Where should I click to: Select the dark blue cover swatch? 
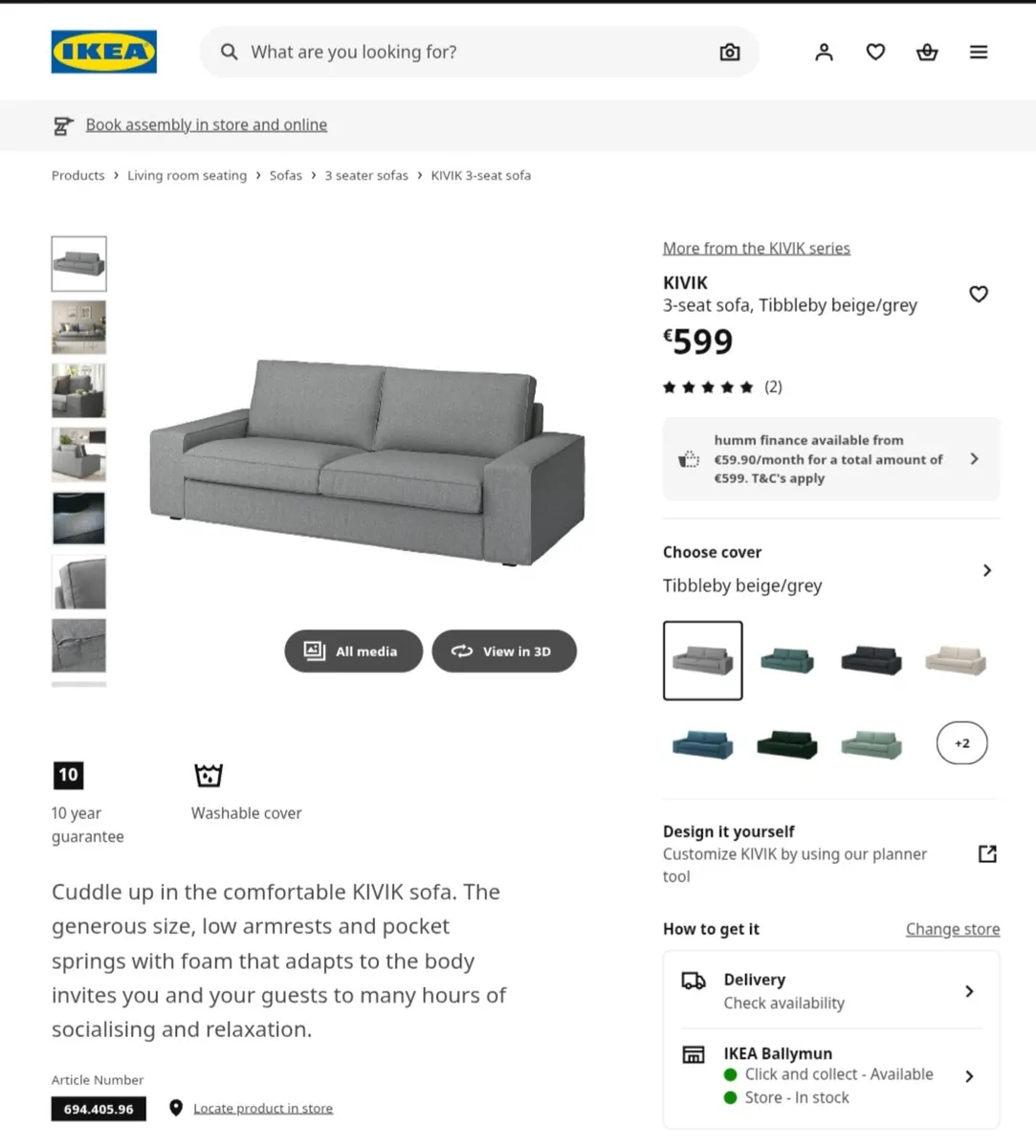(x=703, y=742)
